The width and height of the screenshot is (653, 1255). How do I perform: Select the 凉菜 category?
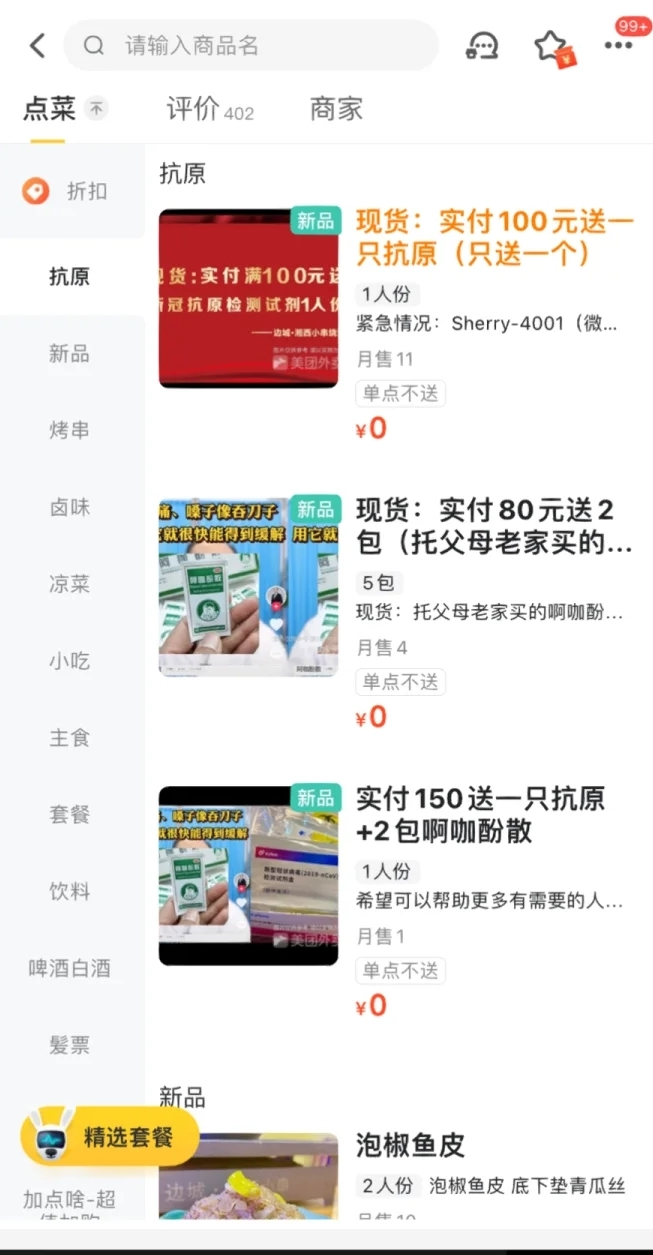coord(69,584)
